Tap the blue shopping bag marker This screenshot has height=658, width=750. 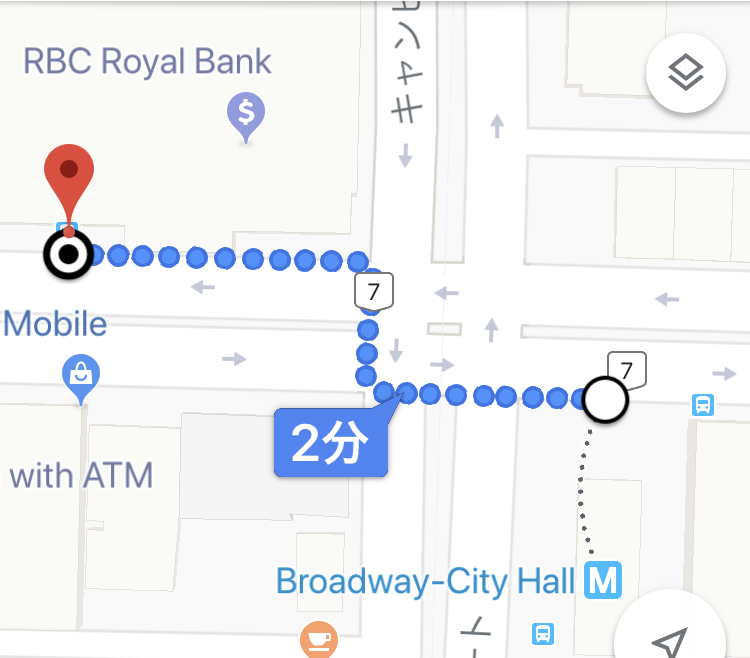click(x=81, y=375)
